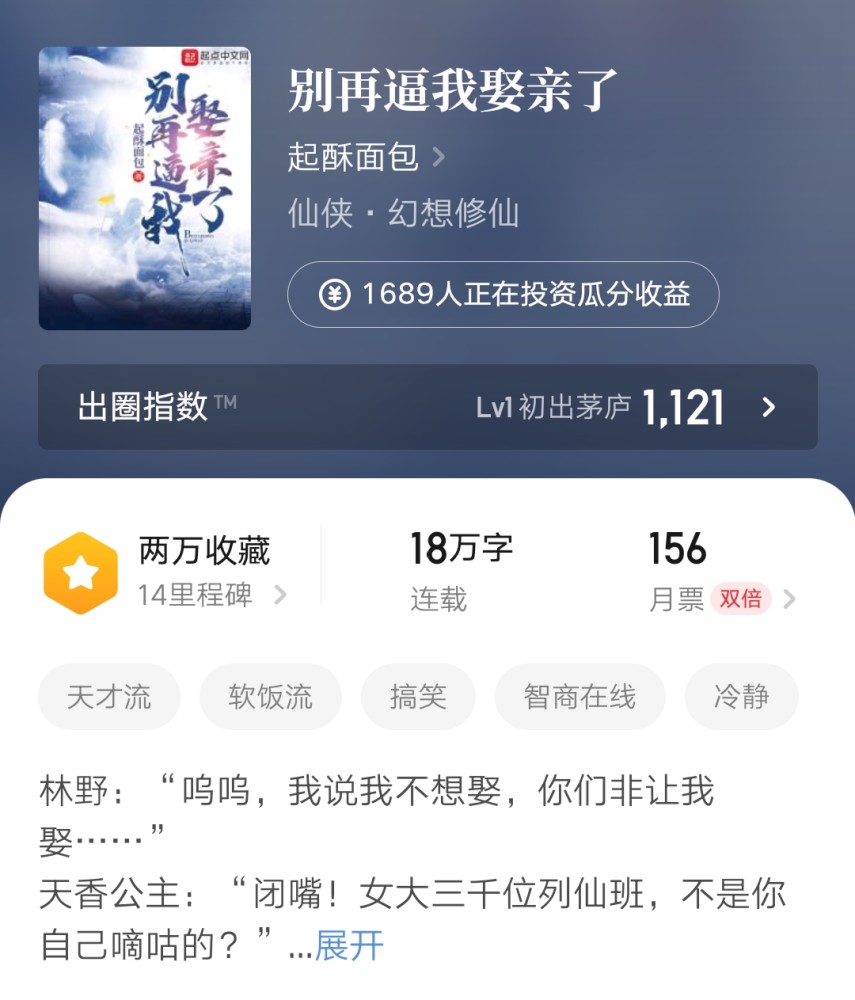855x1000 pixels.
Task: Select the 软饭流 tag chip
Action: click(270, 697)
